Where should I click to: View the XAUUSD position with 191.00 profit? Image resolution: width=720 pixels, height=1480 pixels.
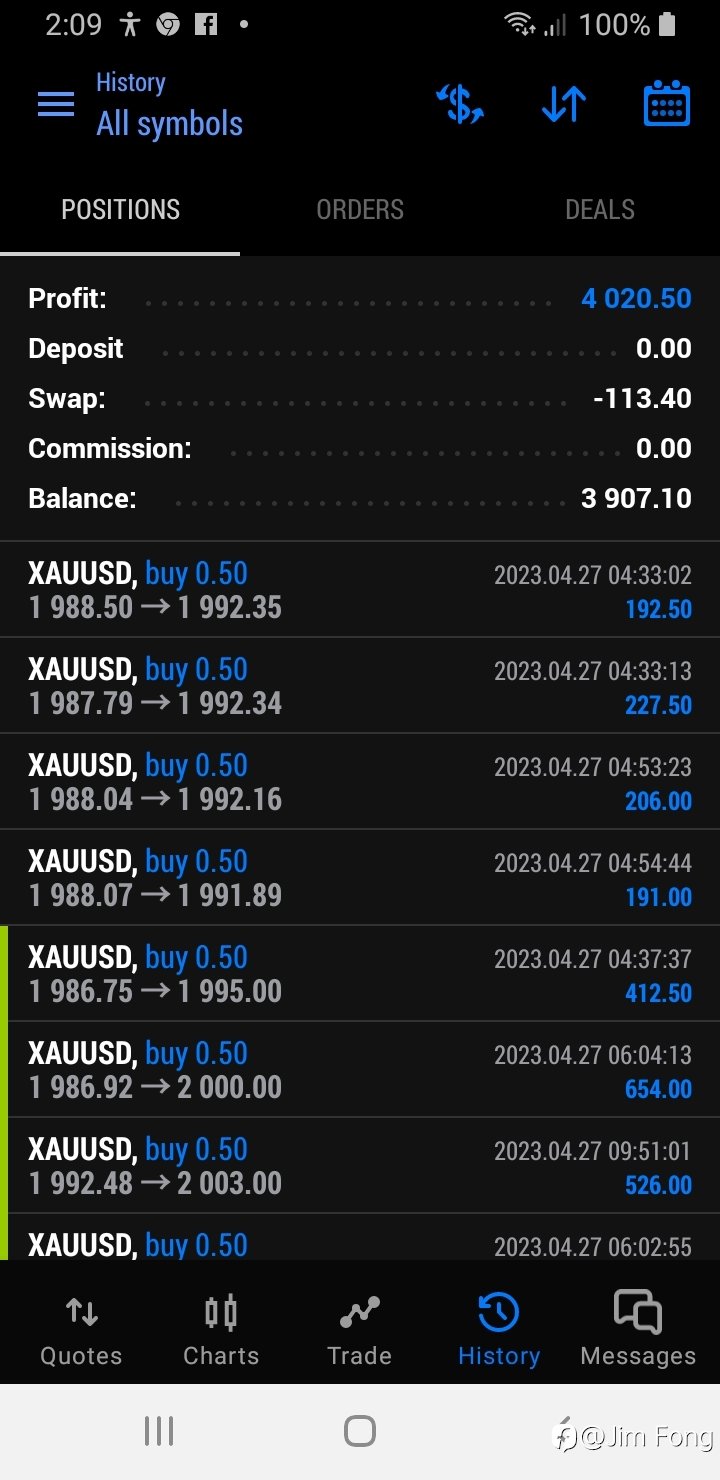(360, 878)
